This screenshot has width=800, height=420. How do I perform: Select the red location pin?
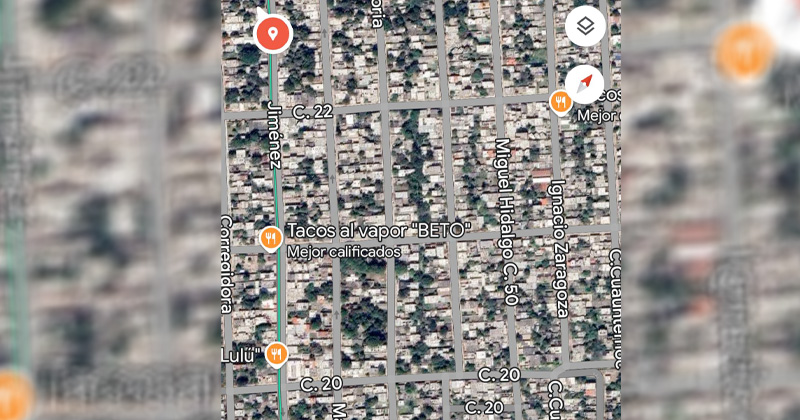[272, 33]
